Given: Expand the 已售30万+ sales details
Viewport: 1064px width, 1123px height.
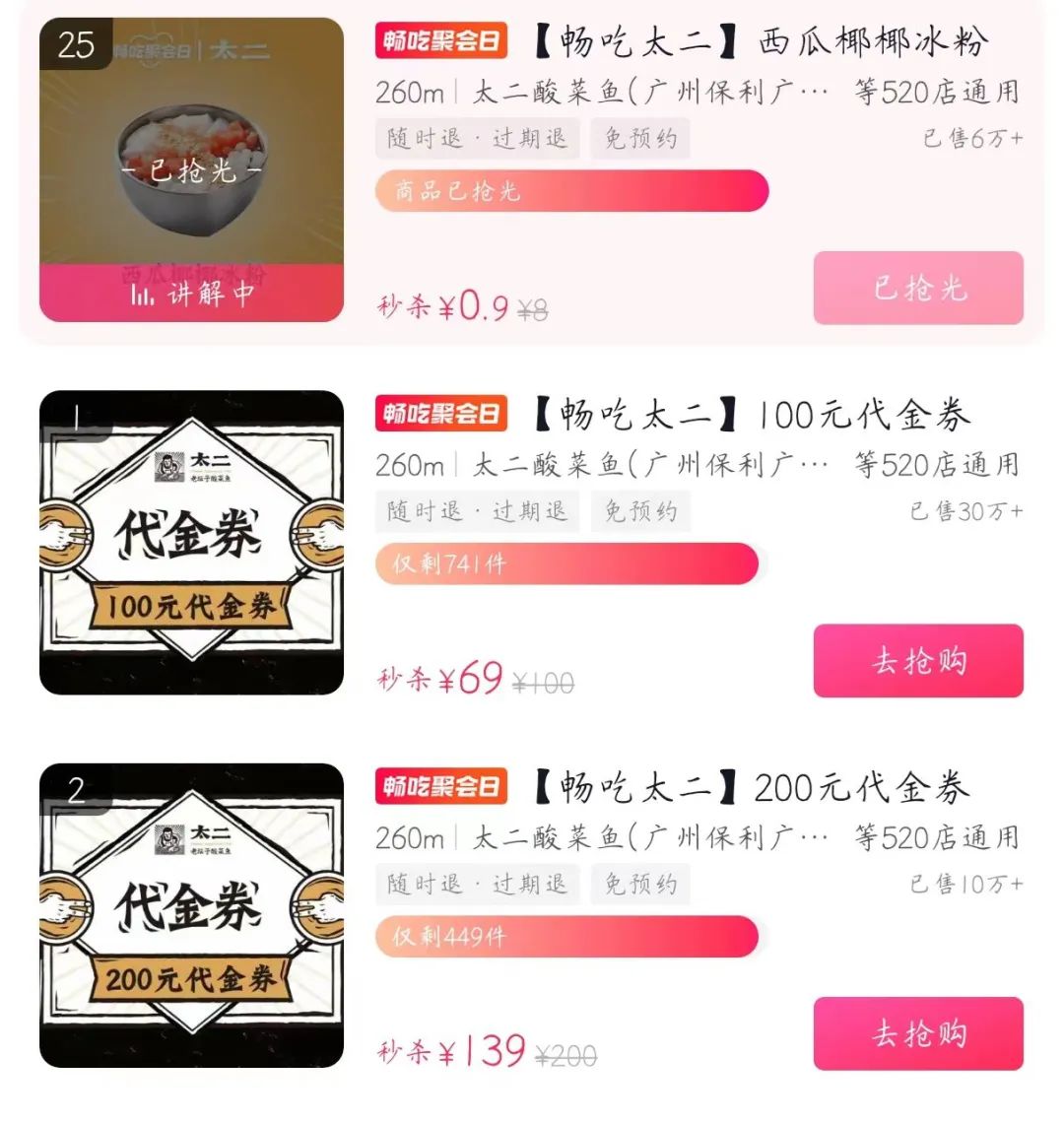Looking at the screenshot, I should tap(964, 511).
